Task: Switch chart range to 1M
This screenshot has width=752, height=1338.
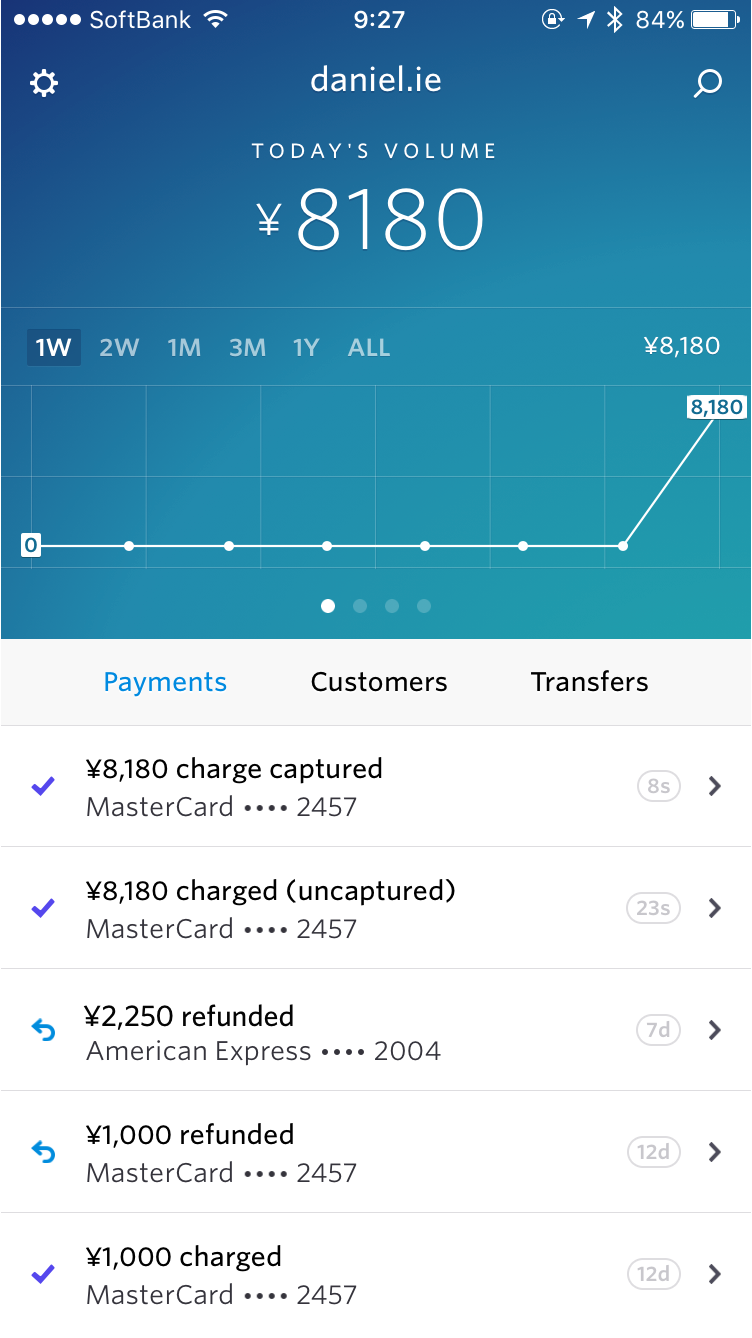Action: click(x=184, y=348)
